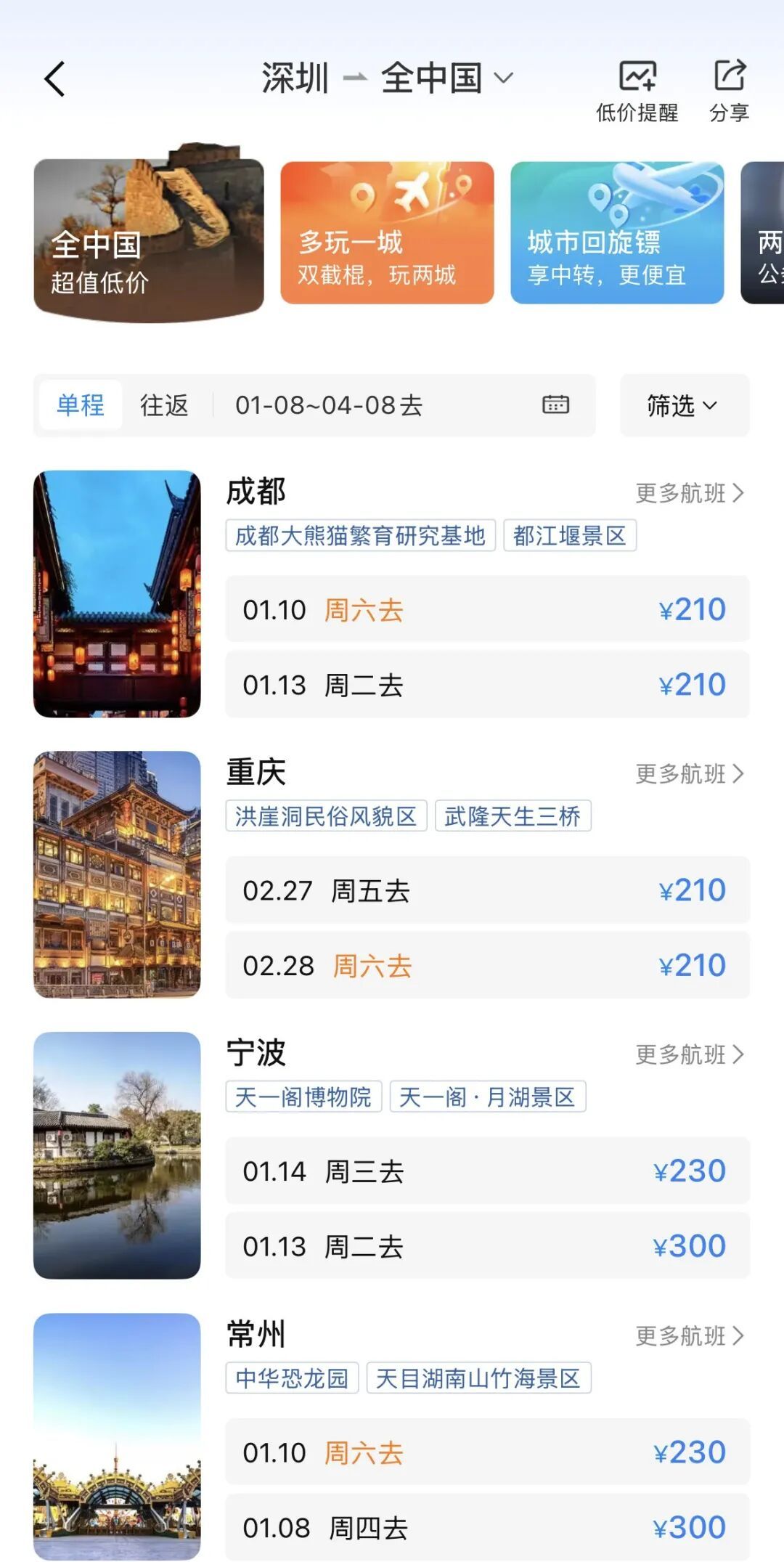The image size is (784, 1562).
Task: Switch to the 往返 round-trip option
Action: pos(163,405)
